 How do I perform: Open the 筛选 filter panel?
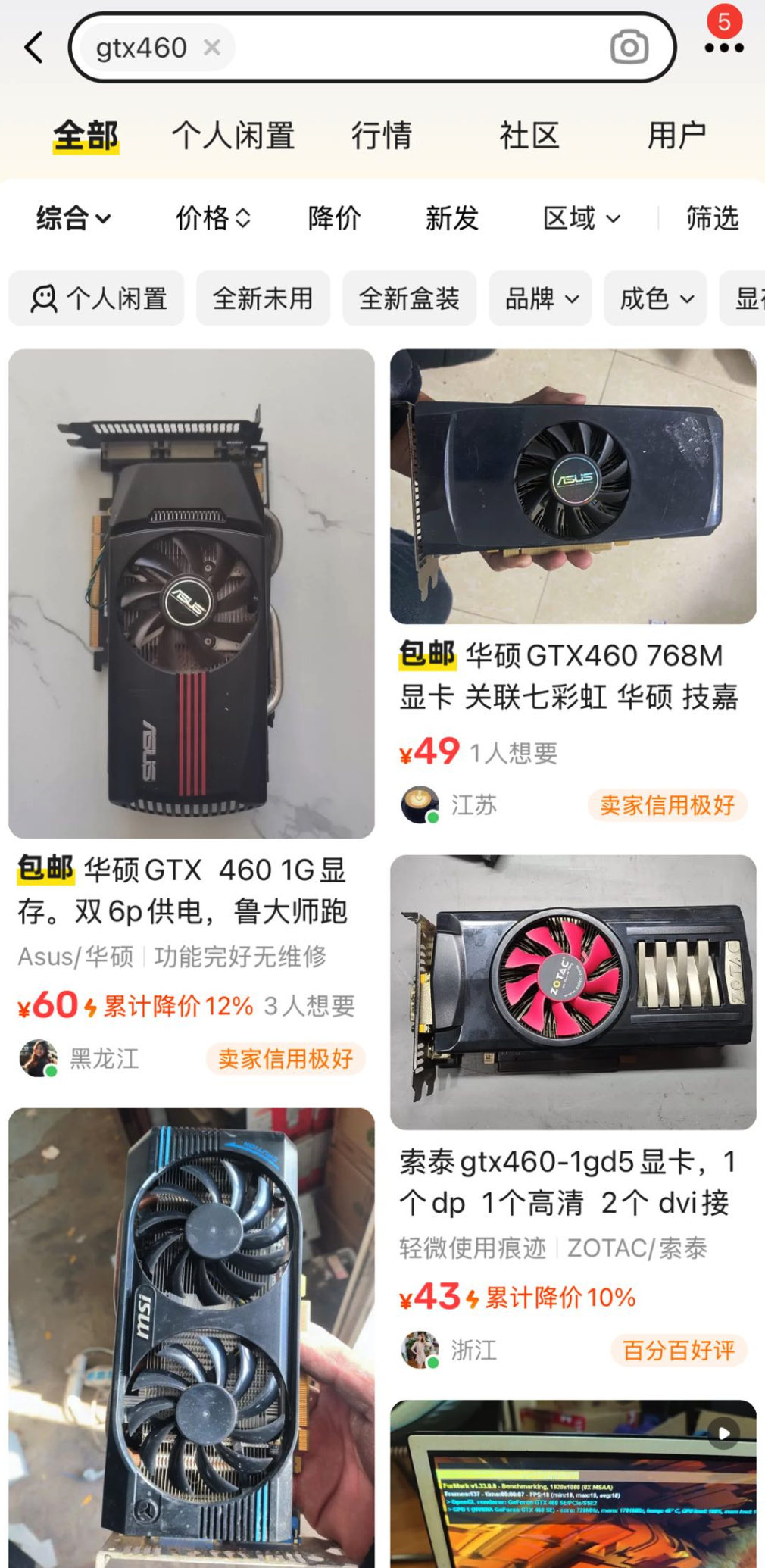click(x=712, y=218)
